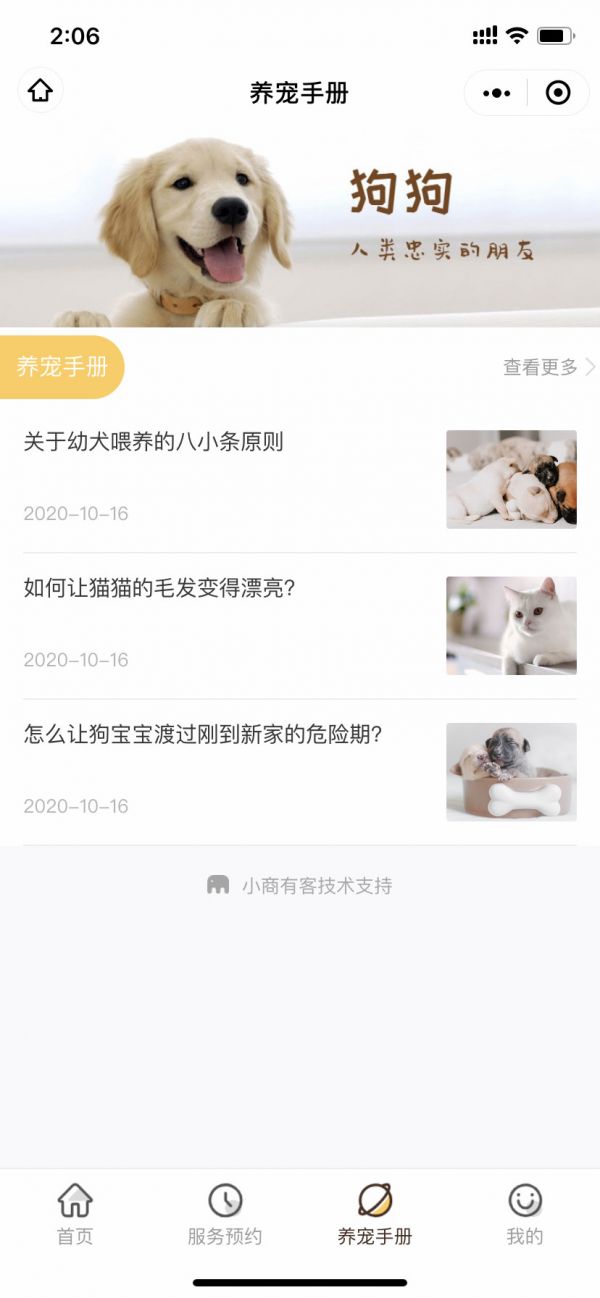Tap the 小商有客技术支持 footer link
600x1298 pixels.
[x=300, y=885]
